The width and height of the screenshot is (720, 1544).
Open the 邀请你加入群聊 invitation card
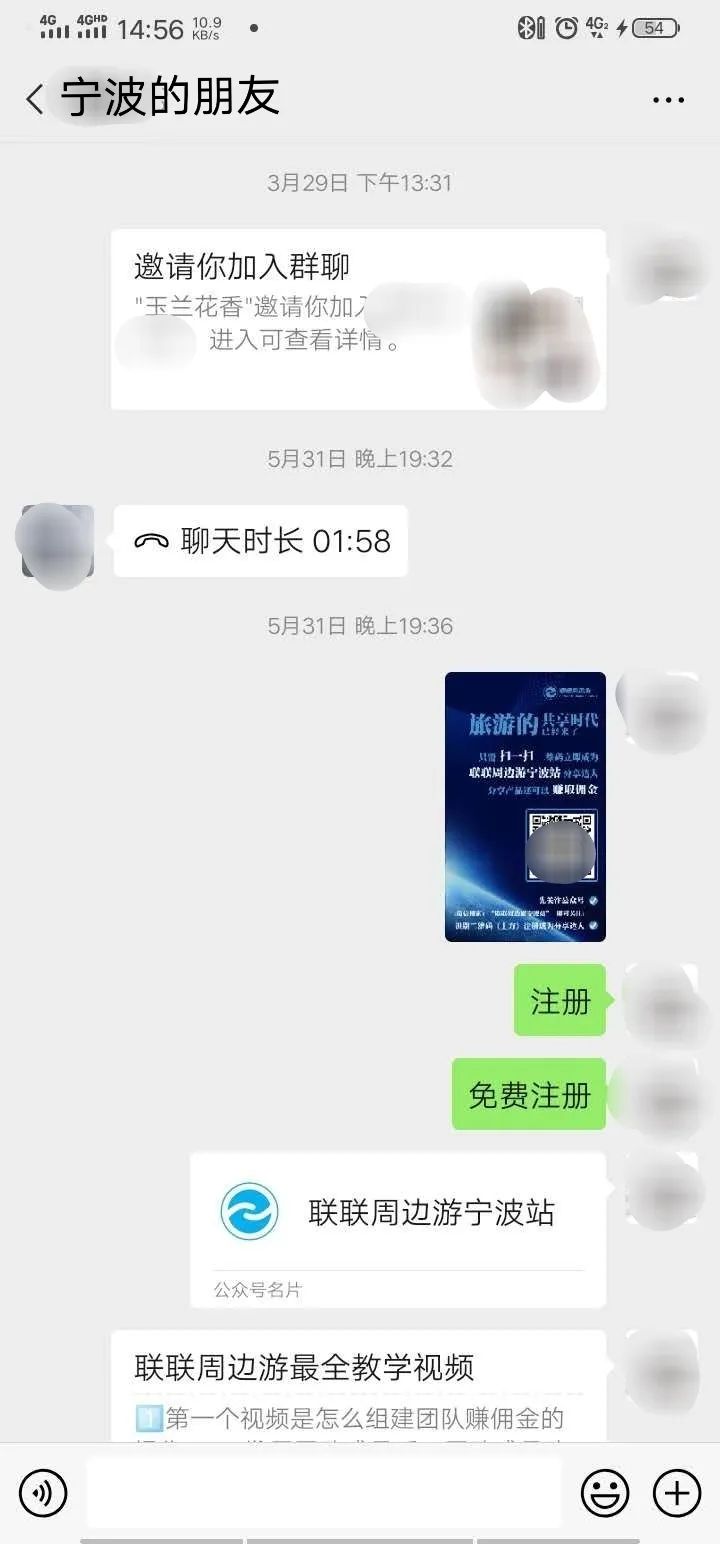coord(358,319)
